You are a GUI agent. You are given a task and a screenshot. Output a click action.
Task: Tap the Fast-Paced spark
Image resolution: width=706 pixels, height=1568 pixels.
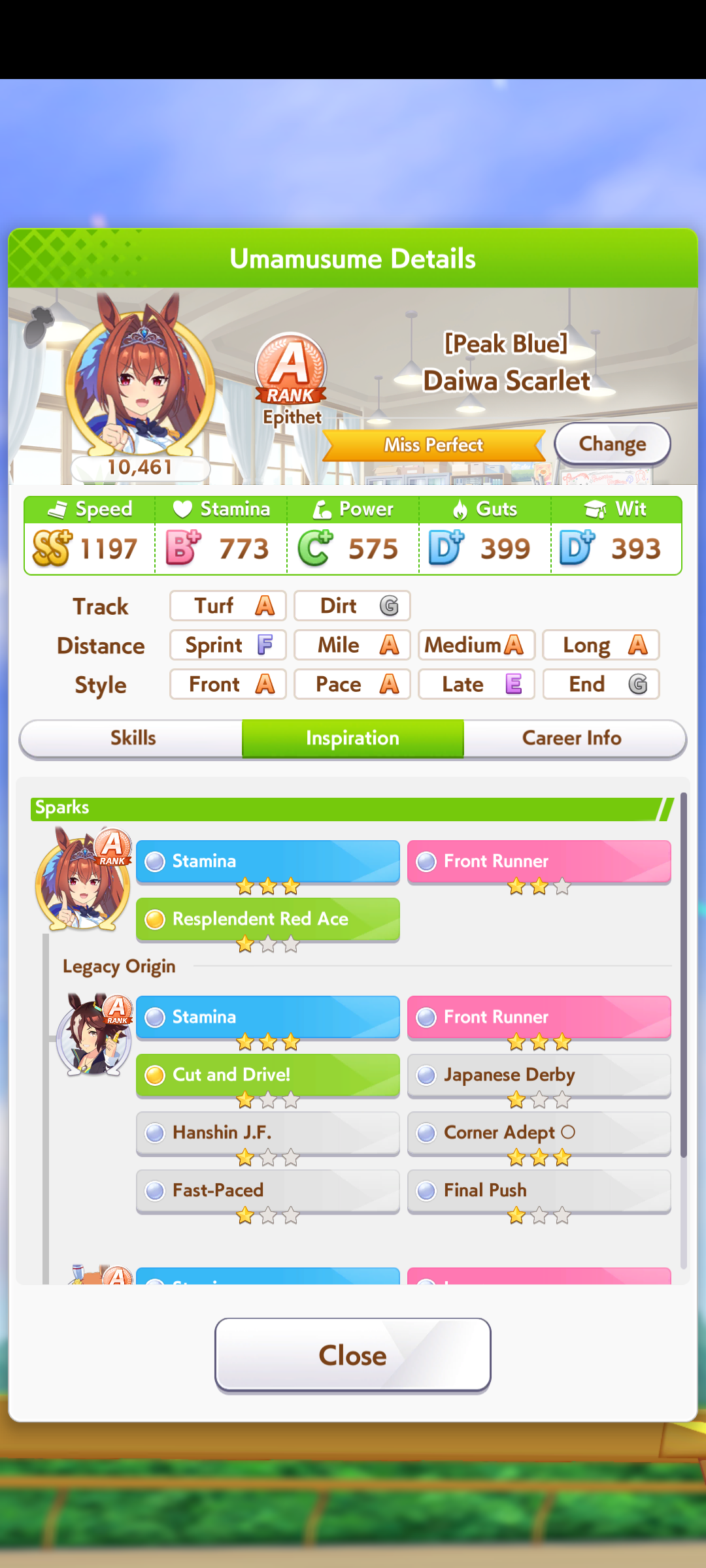pyautogui.click(x=267, y=1190)
